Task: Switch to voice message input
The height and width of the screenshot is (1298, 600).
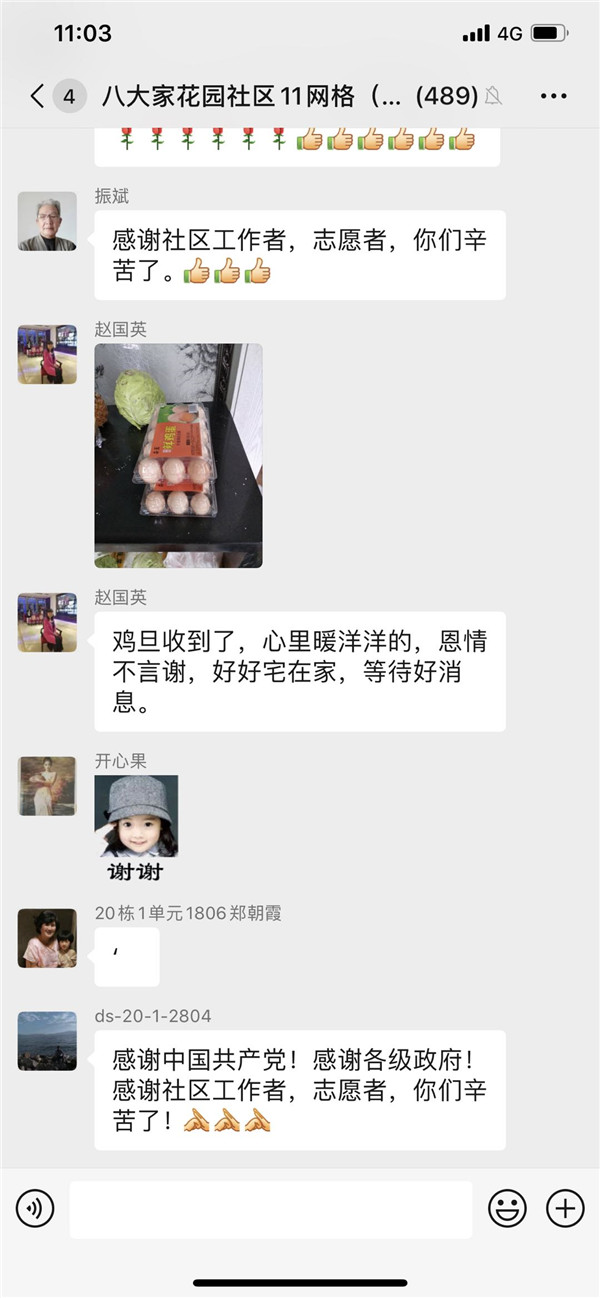Action: coord(35,1209)
